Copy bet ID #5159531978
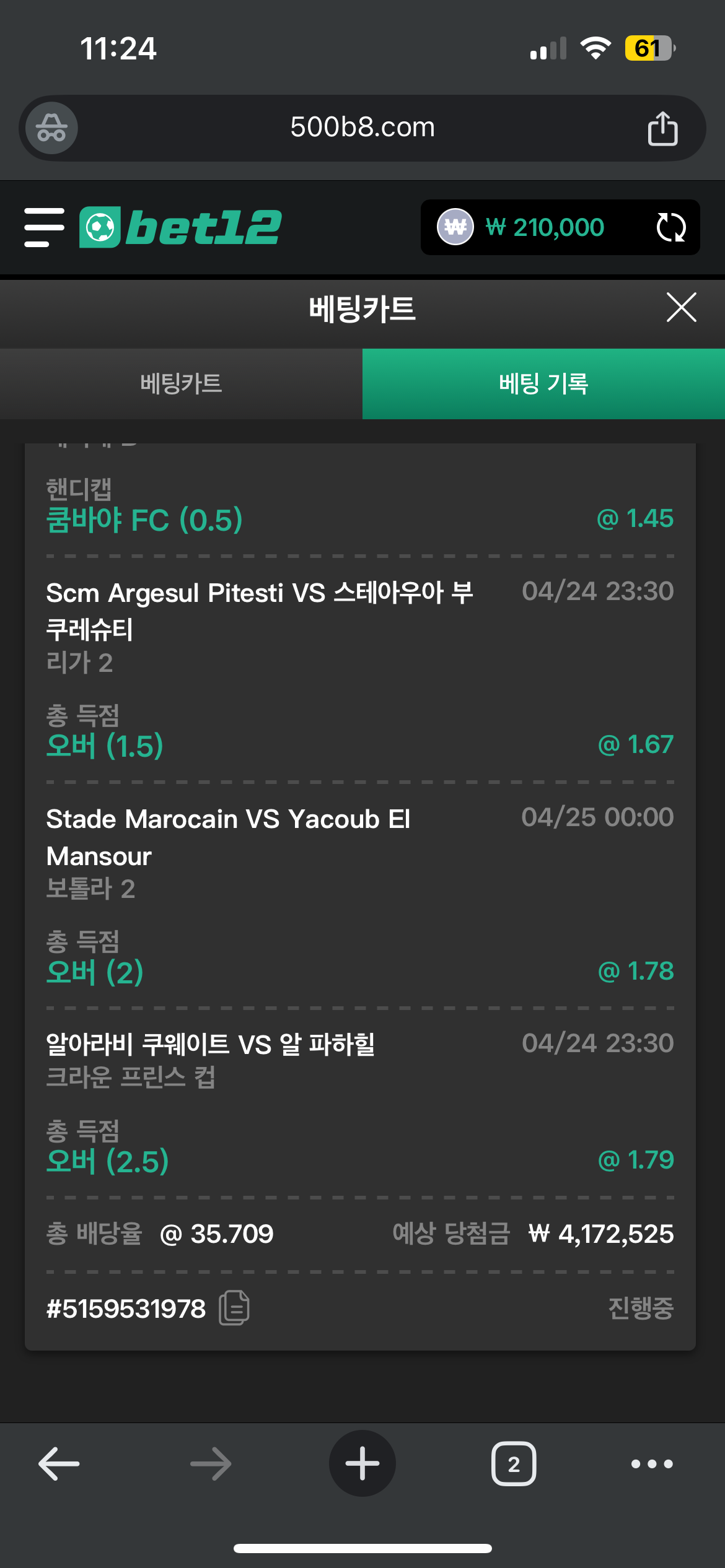The height and width of the screenshot is (1568, 725). (234, 1308)
